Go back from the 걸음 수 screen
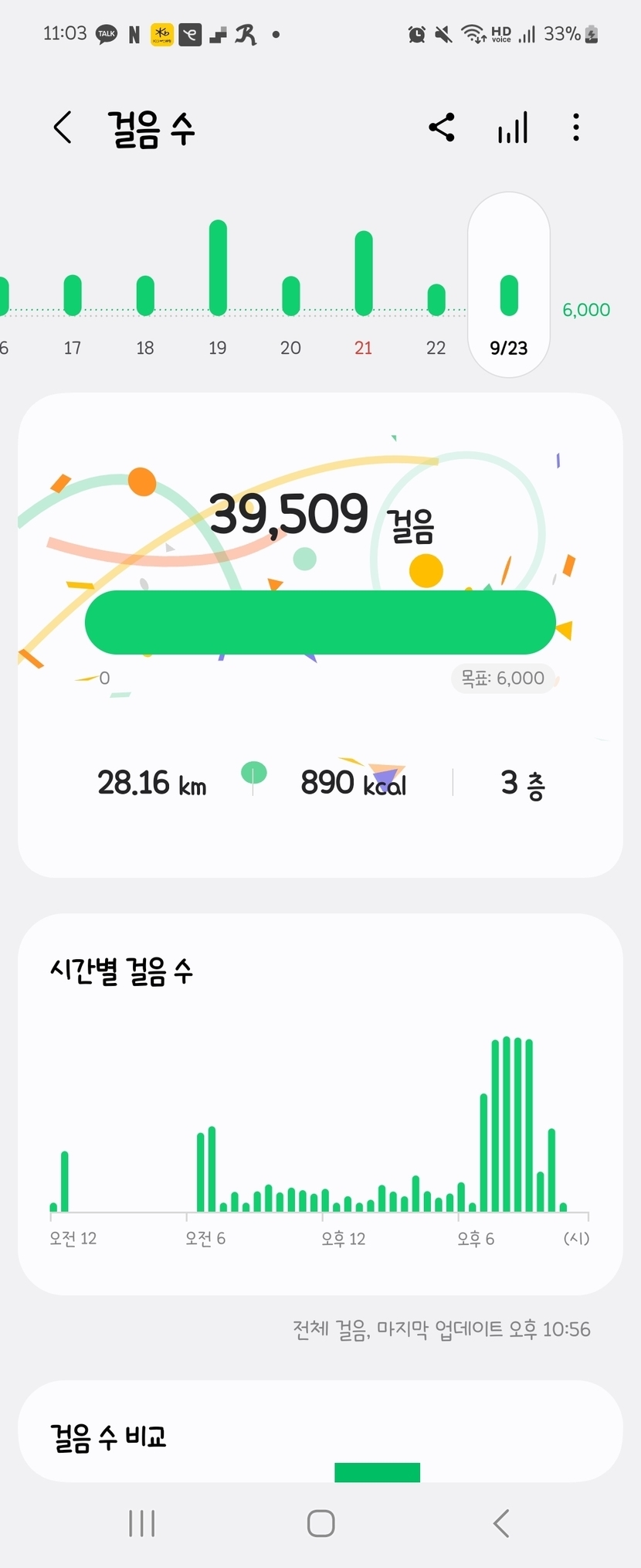 coord(63,128)
